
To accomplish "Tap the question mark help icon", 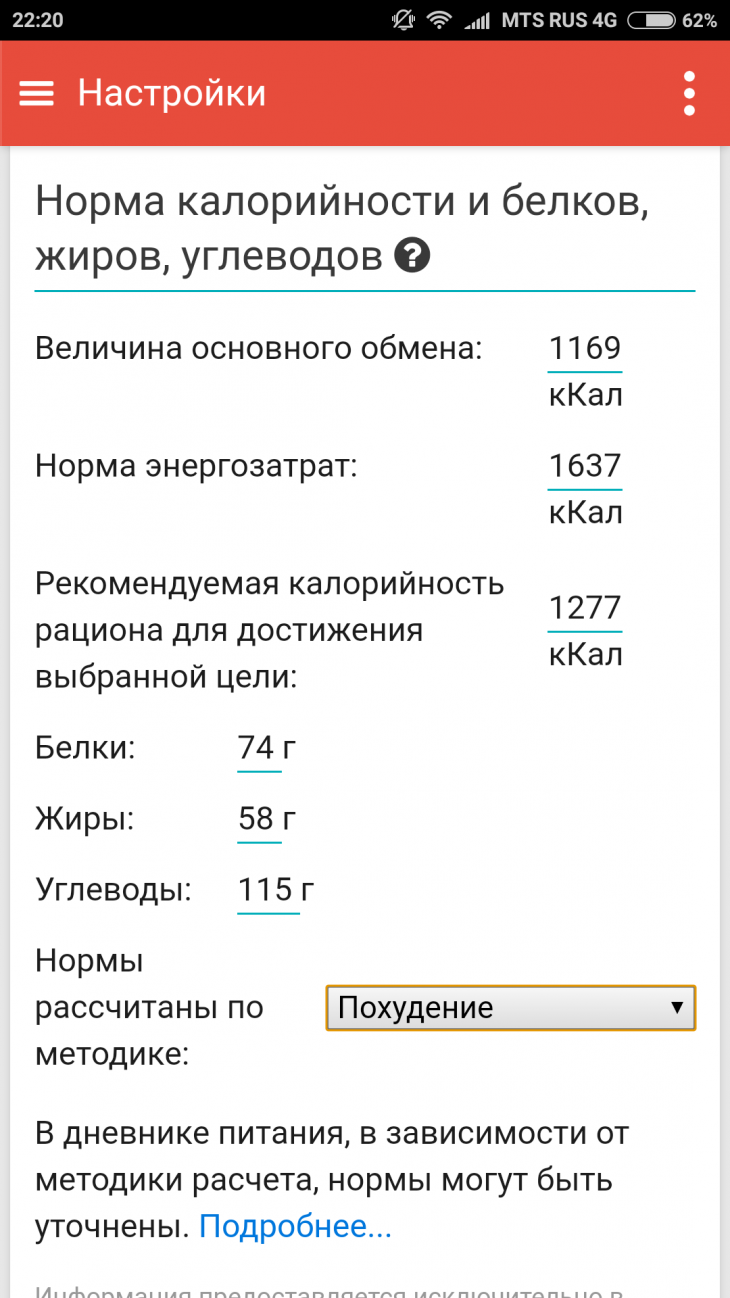I will pyautogui.click(x=412, y=256).
